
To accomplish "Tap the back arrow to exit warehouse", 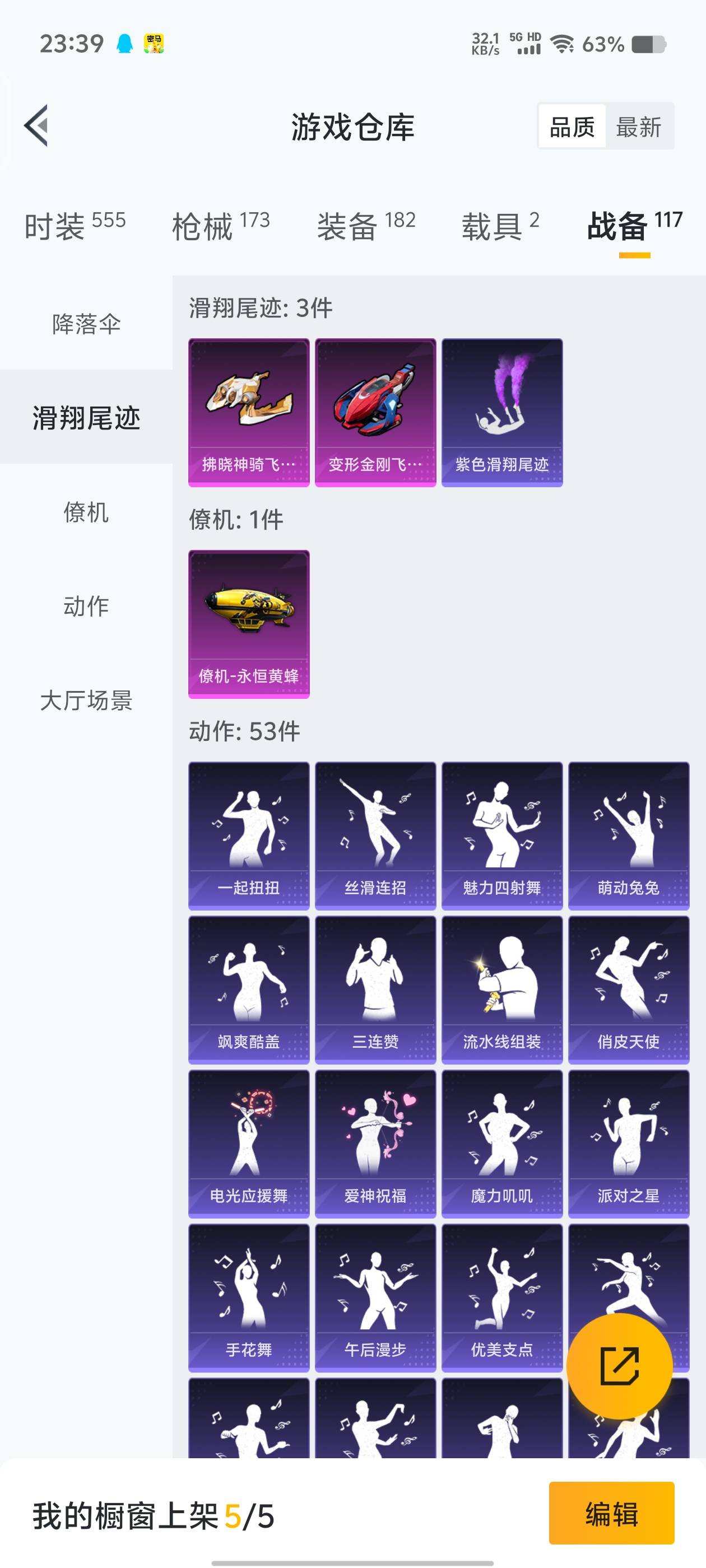I will pyautogui.click(x=36, y=126).
